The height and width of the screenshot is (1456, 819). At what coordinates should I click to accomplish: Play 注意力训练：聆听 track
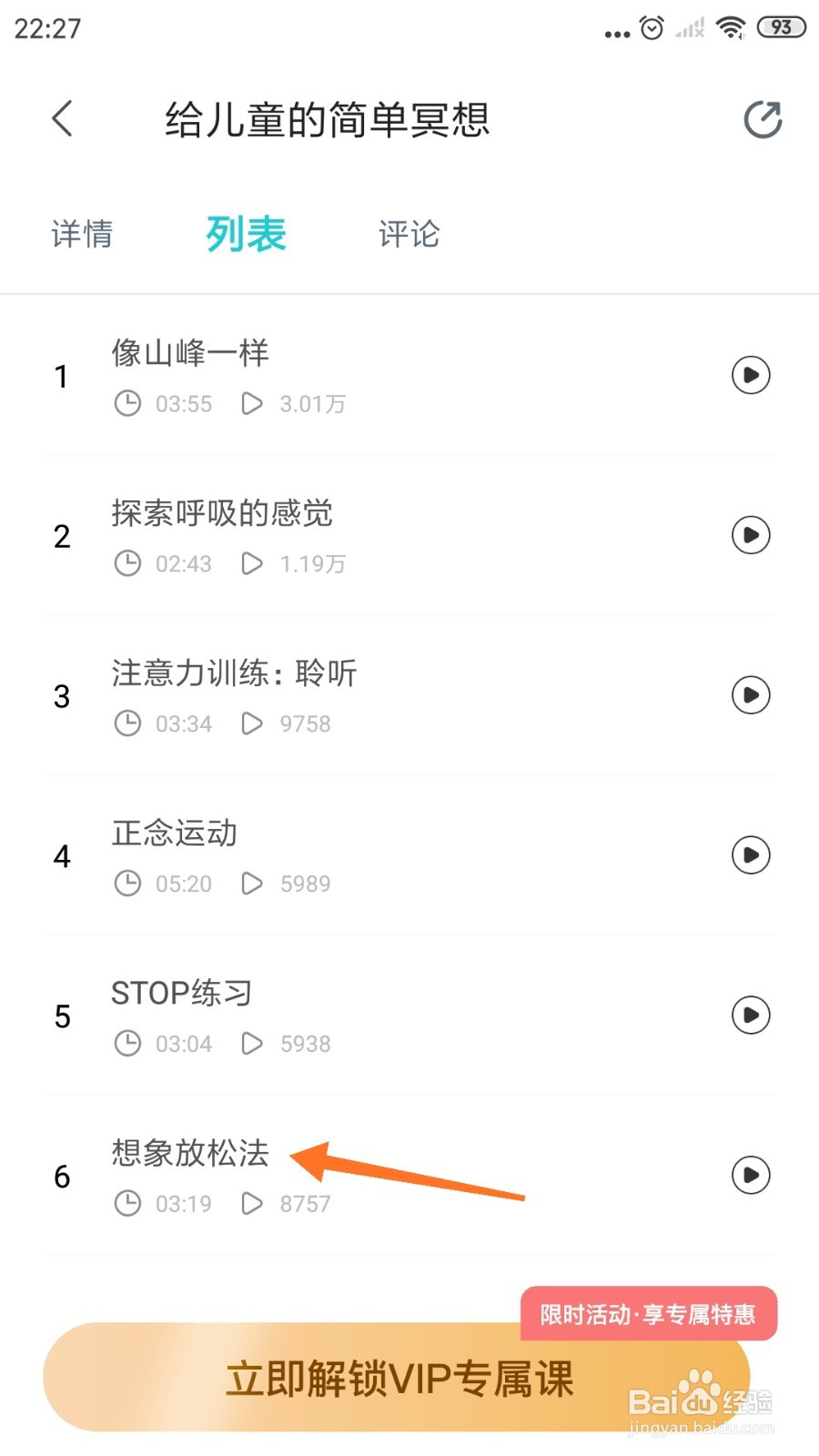click(751, 695)
